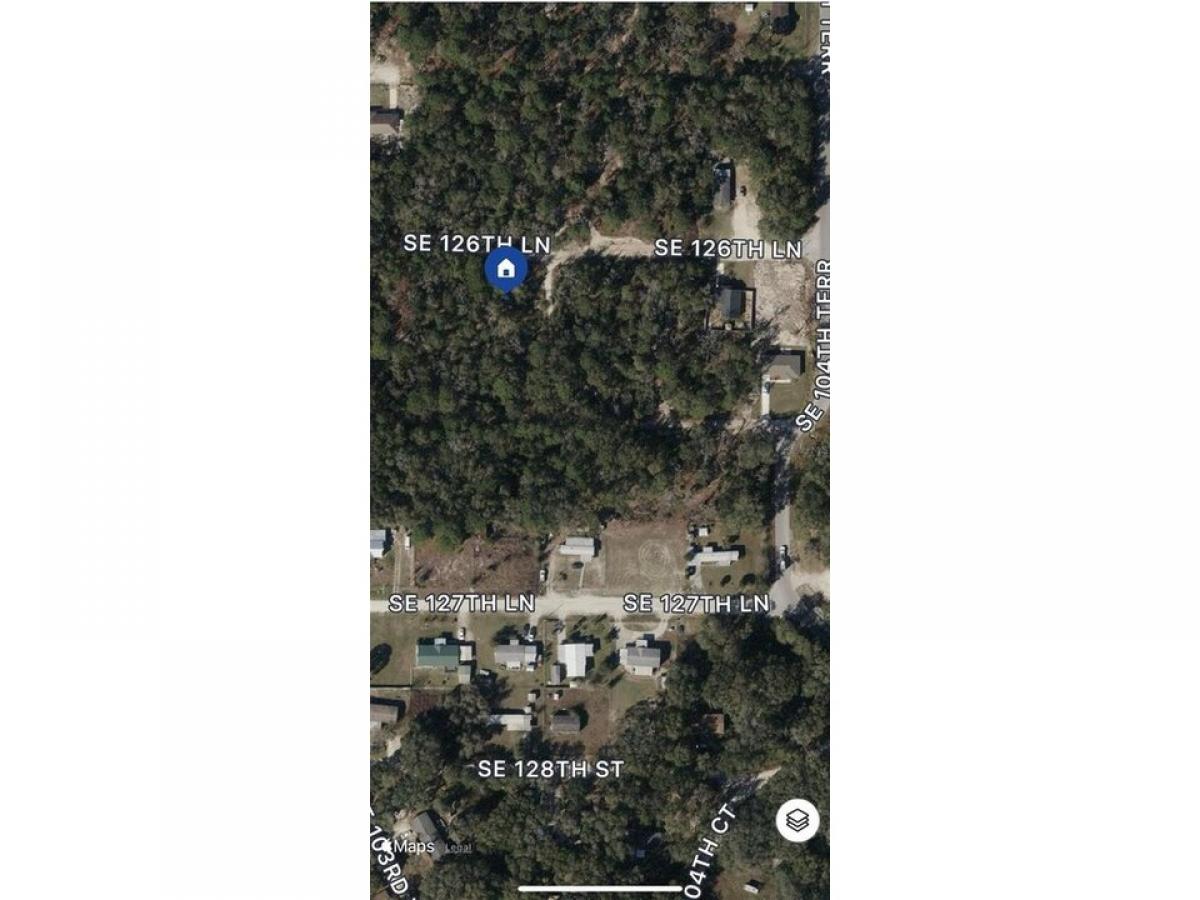
Task: Open the Legal link on the map
Action: [x=458, y=848]
